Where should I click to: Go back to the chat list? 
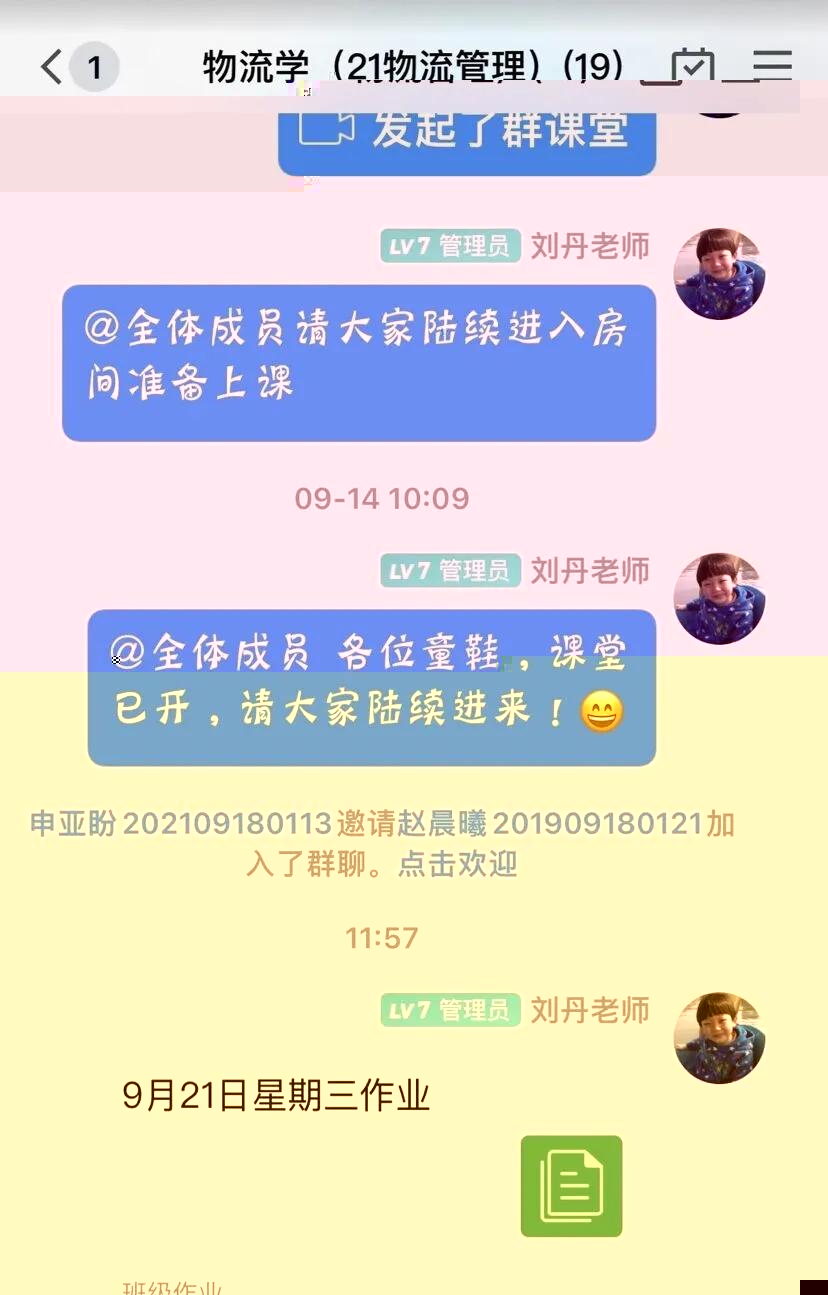click(52, 67)
